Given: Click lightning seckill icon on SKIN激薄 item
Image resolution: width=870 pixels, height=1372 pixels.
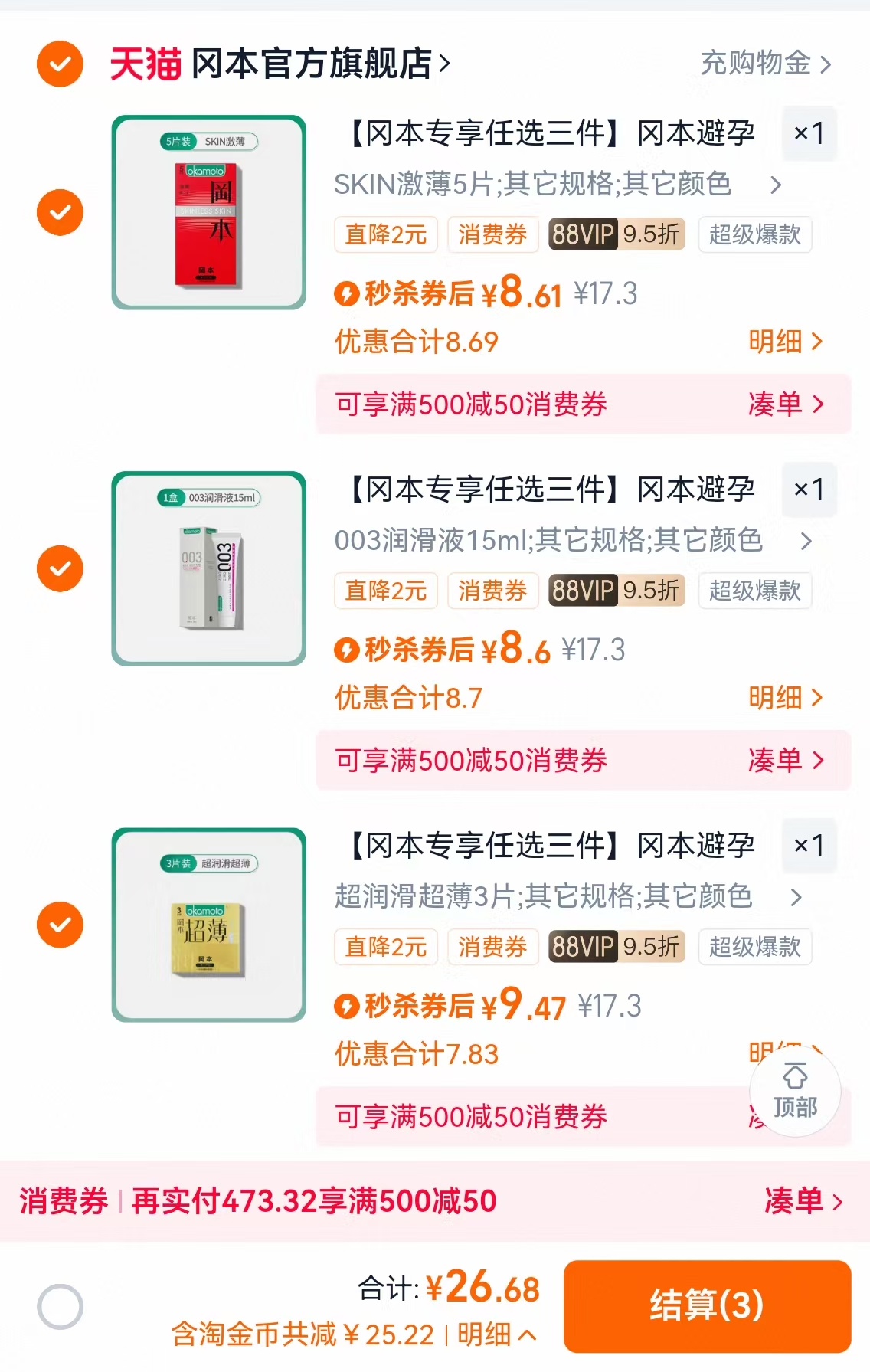Looking at the screenshot, I should tap(349, 293).
